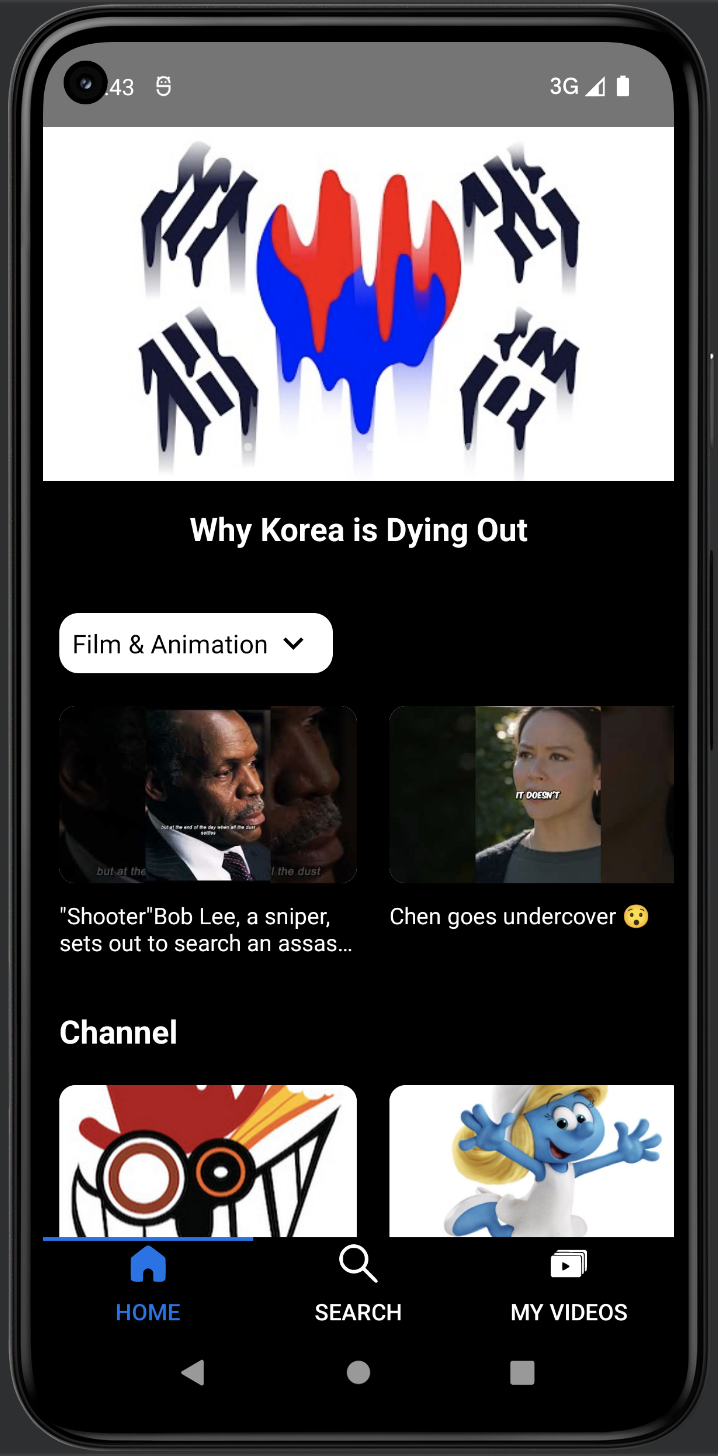The height and width of the screenshot is (1456, 718).
Task: Open recent apps with the square button
Action: point(522,1373)
